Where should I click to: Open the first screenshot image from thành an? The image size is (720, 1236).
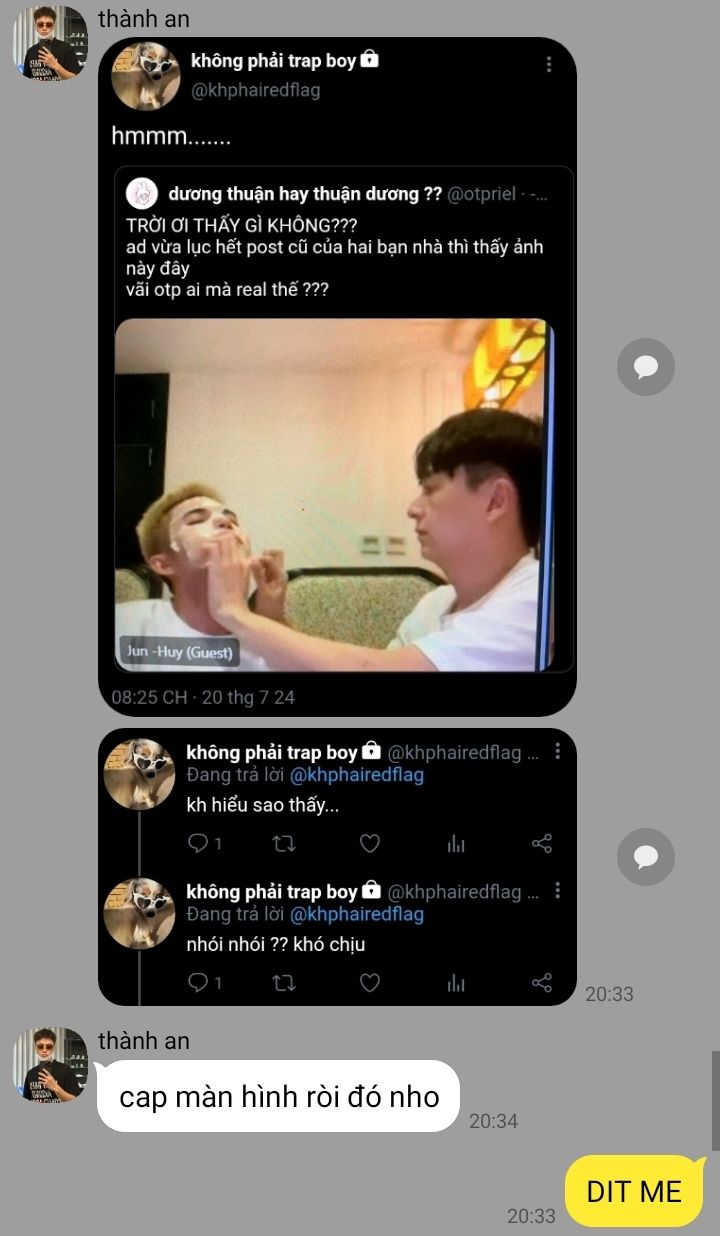click(337, 377)
